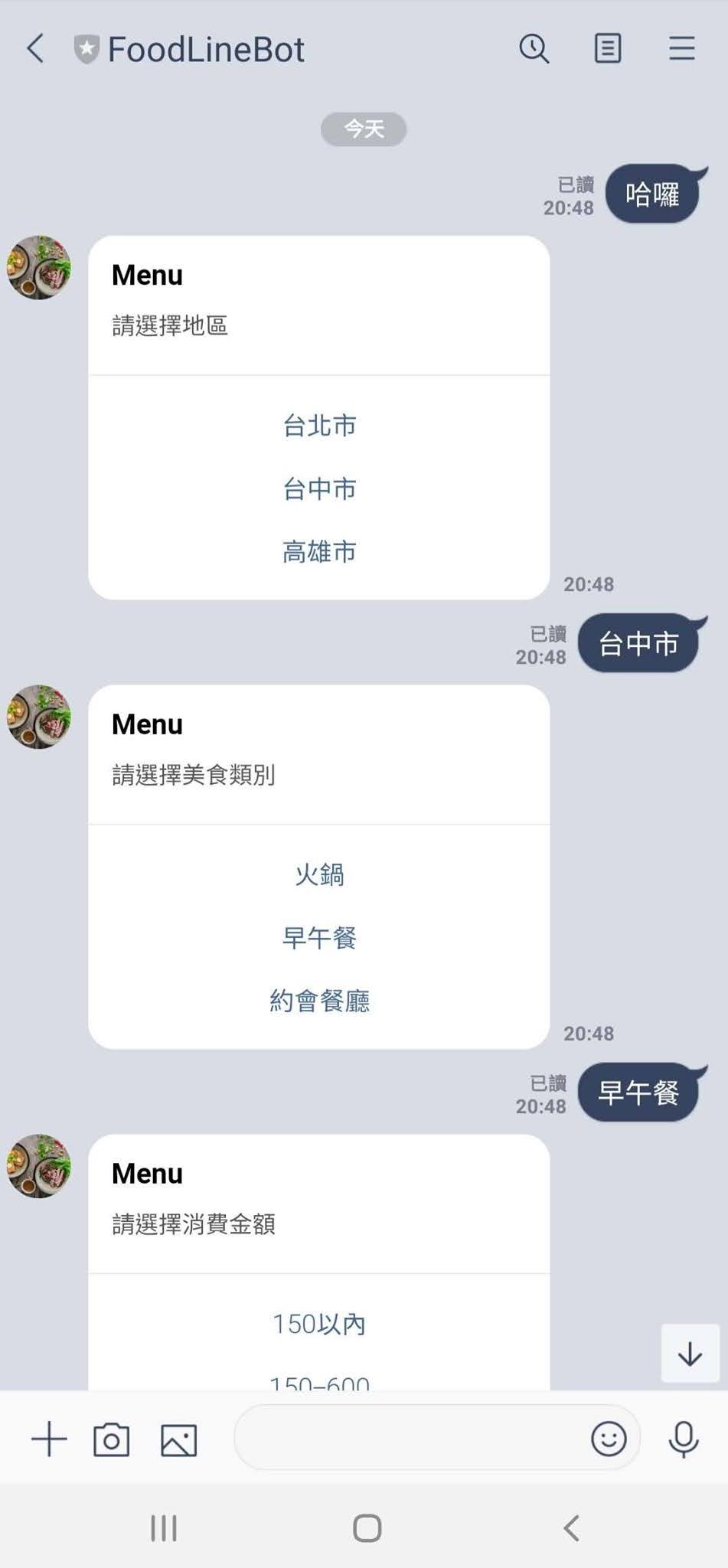Open the emoji sticker picker
Viewport: 728px width, 1568px height.
[x=609, y=1439]
